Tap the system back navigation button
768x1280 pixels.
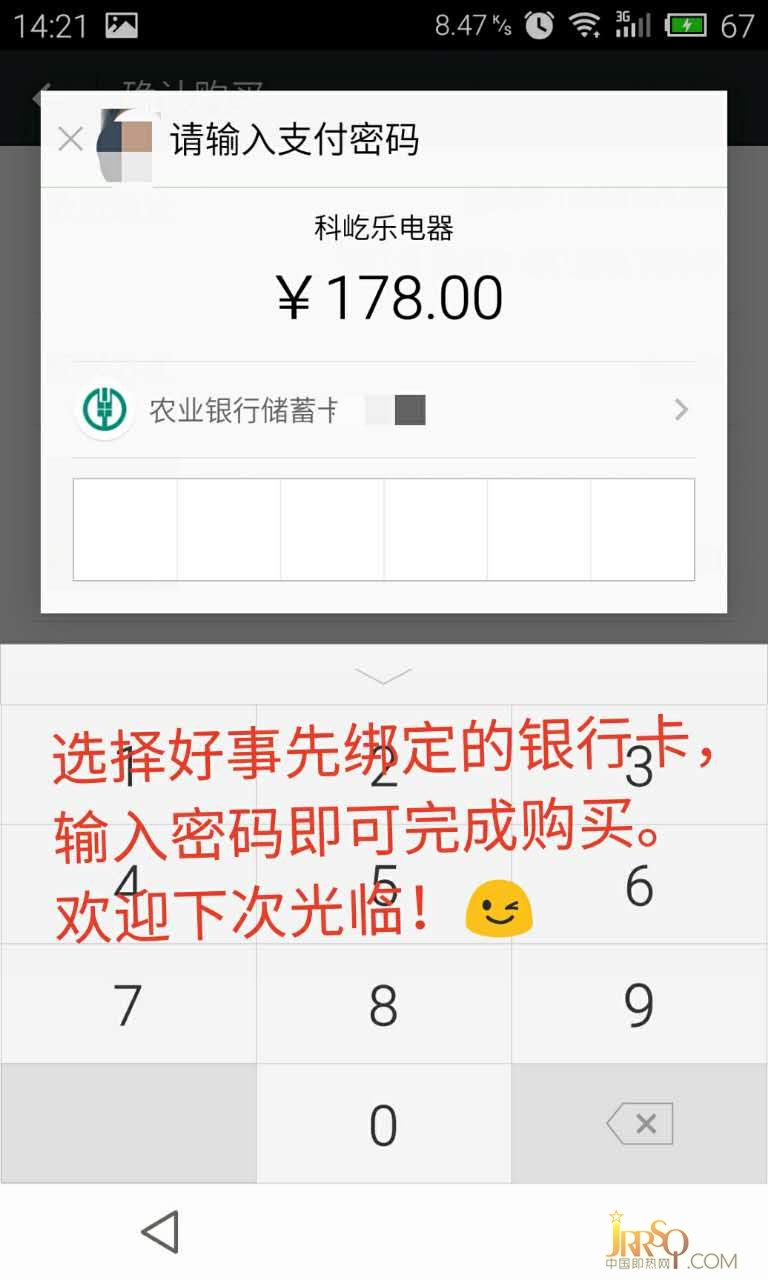(x=160, y=1232)
